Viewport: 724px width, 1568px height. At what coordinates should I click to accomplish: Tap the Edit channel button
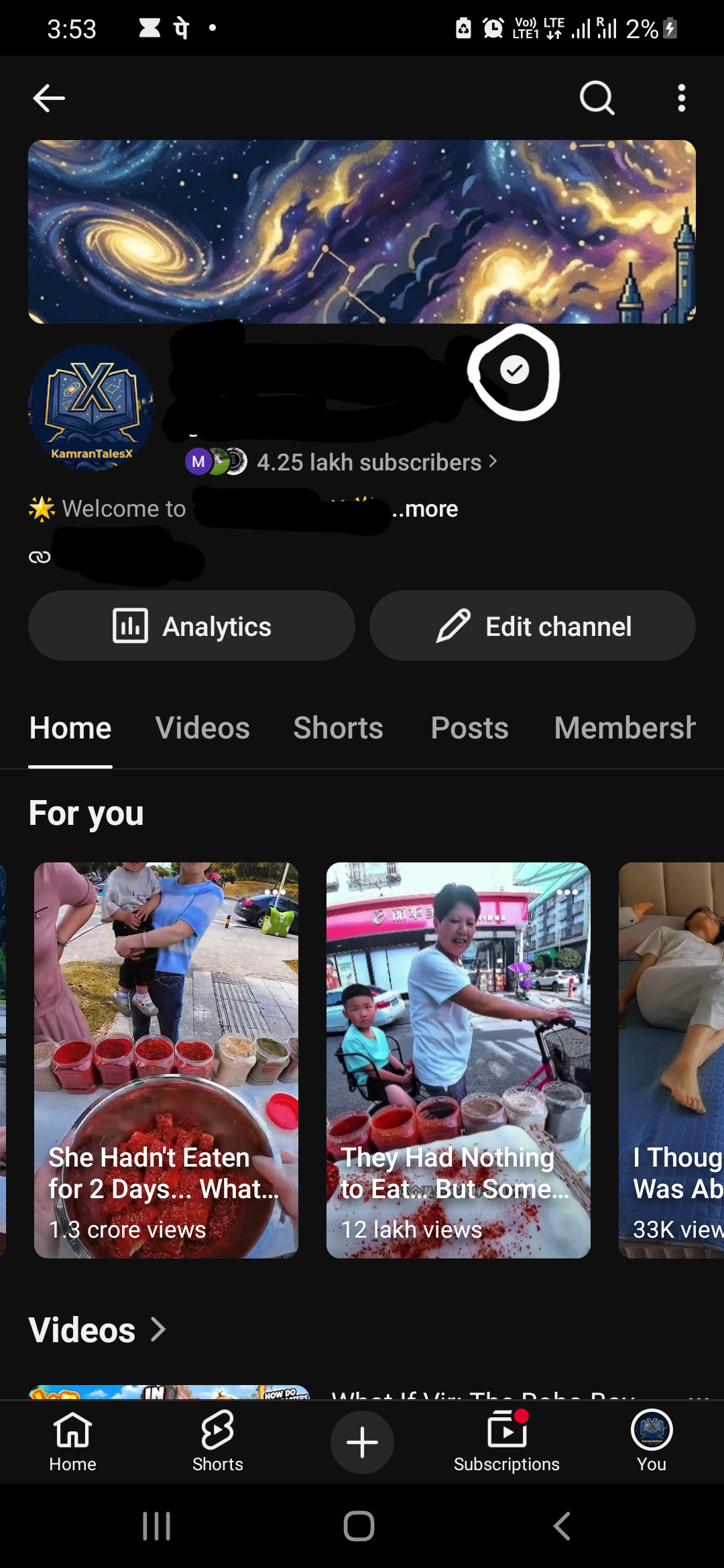click(532, 626)
